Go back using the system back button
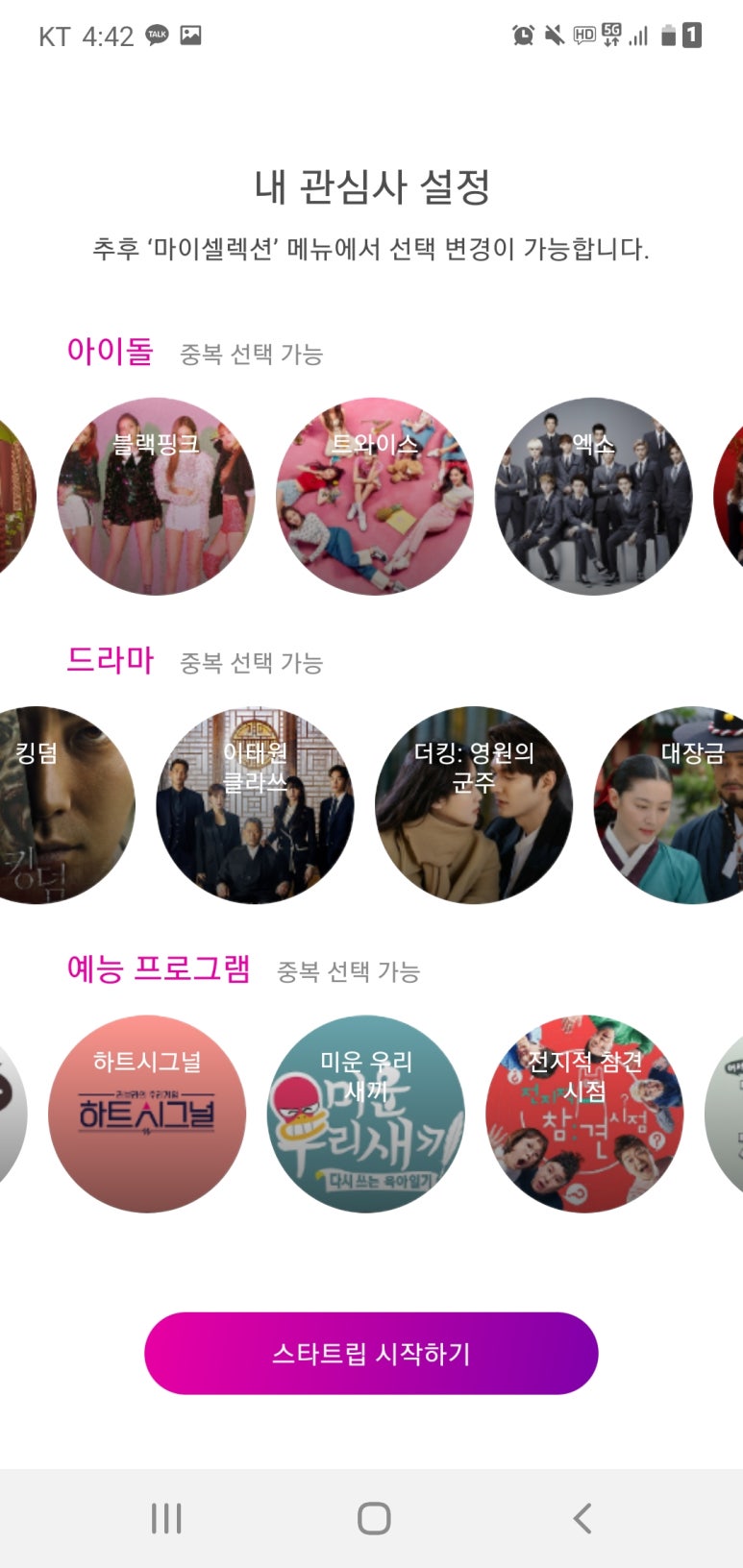Screen dimensions: 743x1568 [582, 1518]
